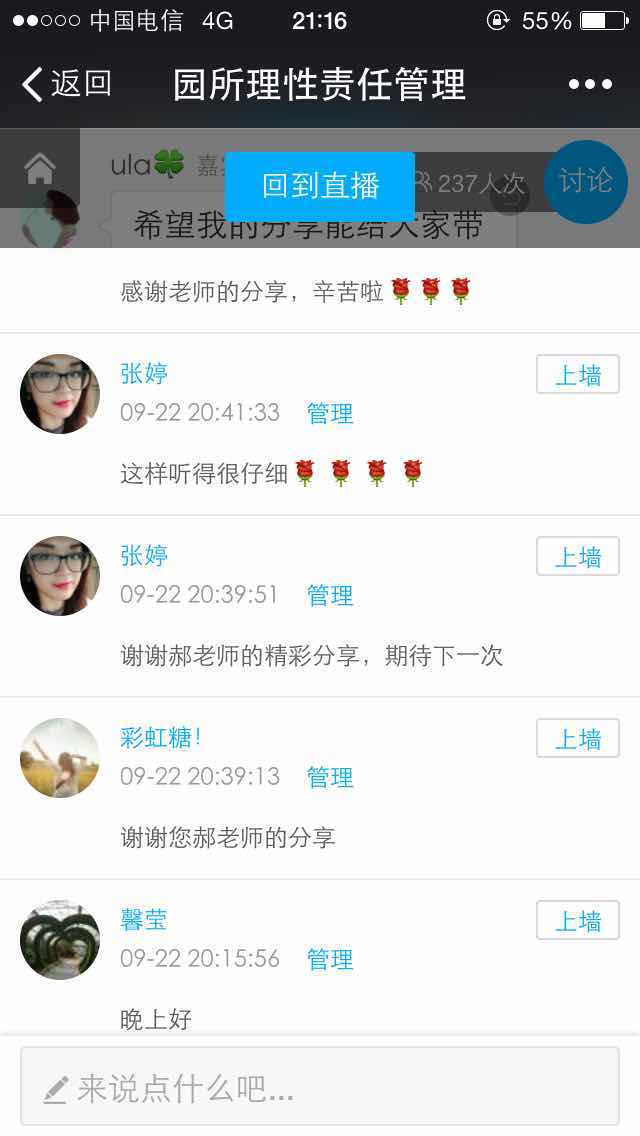This screenshot has height=1136, width=640.
Task: Put 彩虹糖!'s comment on the wall with 上墙
Action: (x=578, y=739)
